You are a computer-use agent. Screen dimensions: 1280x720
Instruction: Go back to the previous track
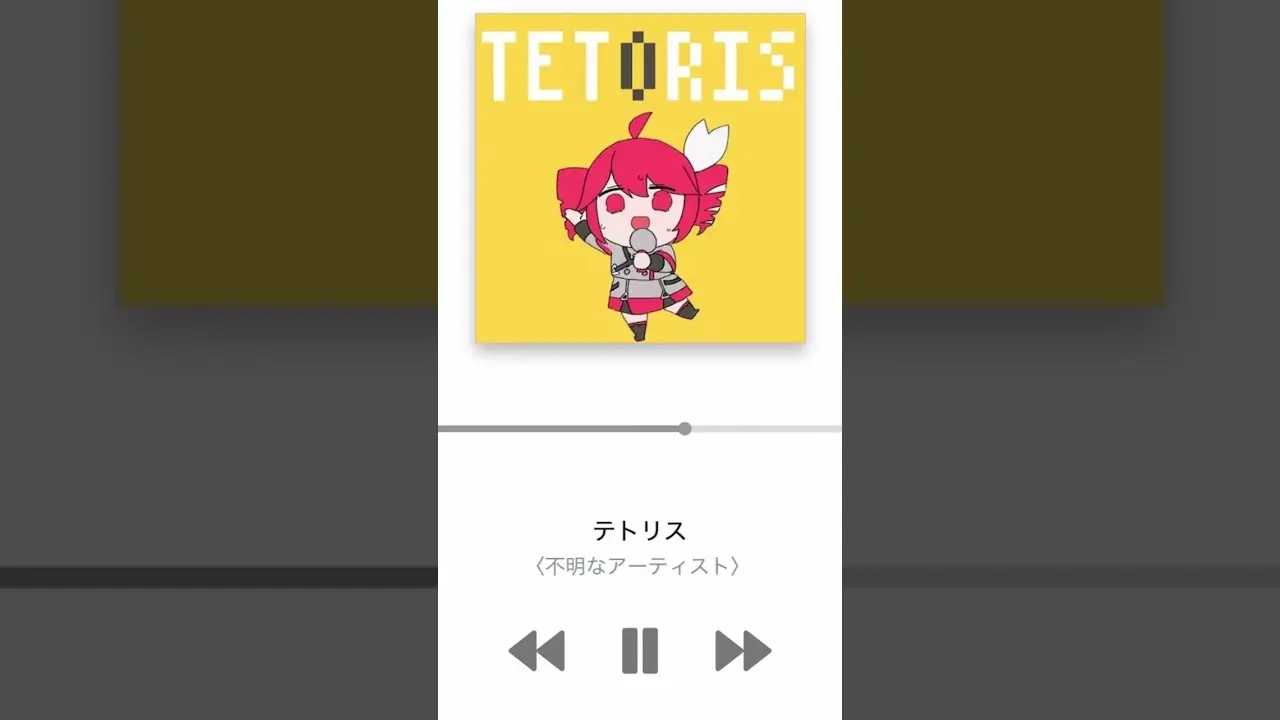coord(537,651)
